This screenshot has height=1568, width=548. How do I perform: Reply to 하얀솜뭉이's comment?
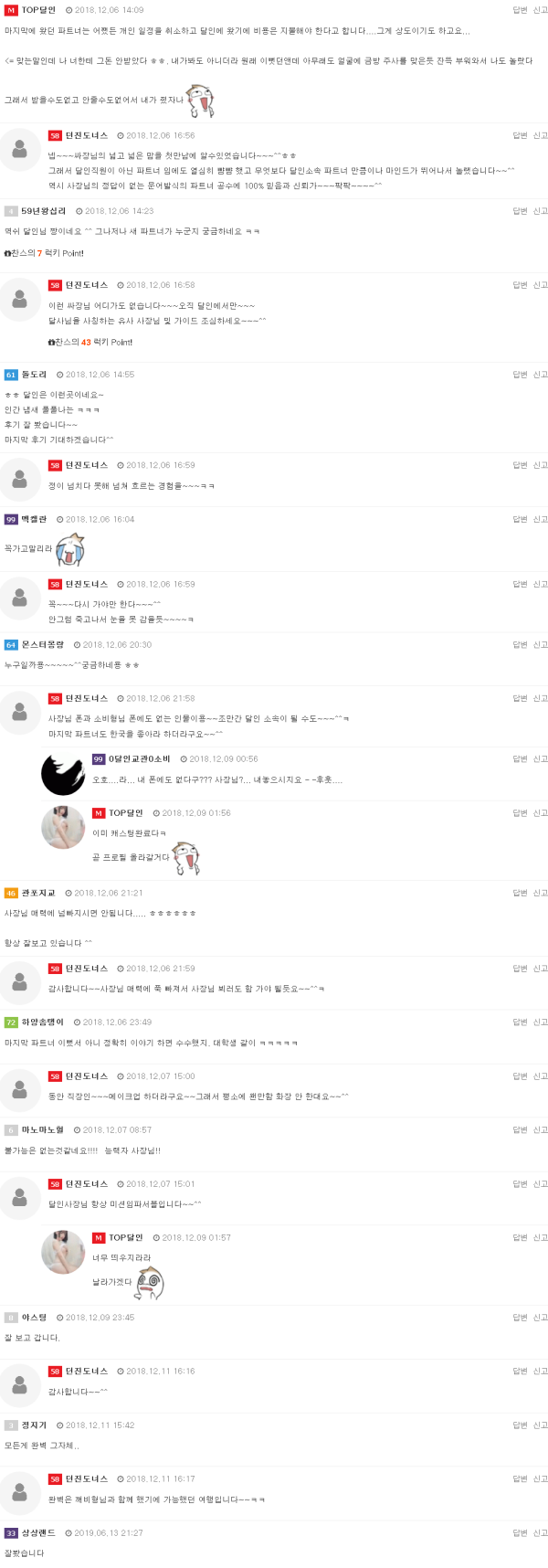tap(520, 1022)
